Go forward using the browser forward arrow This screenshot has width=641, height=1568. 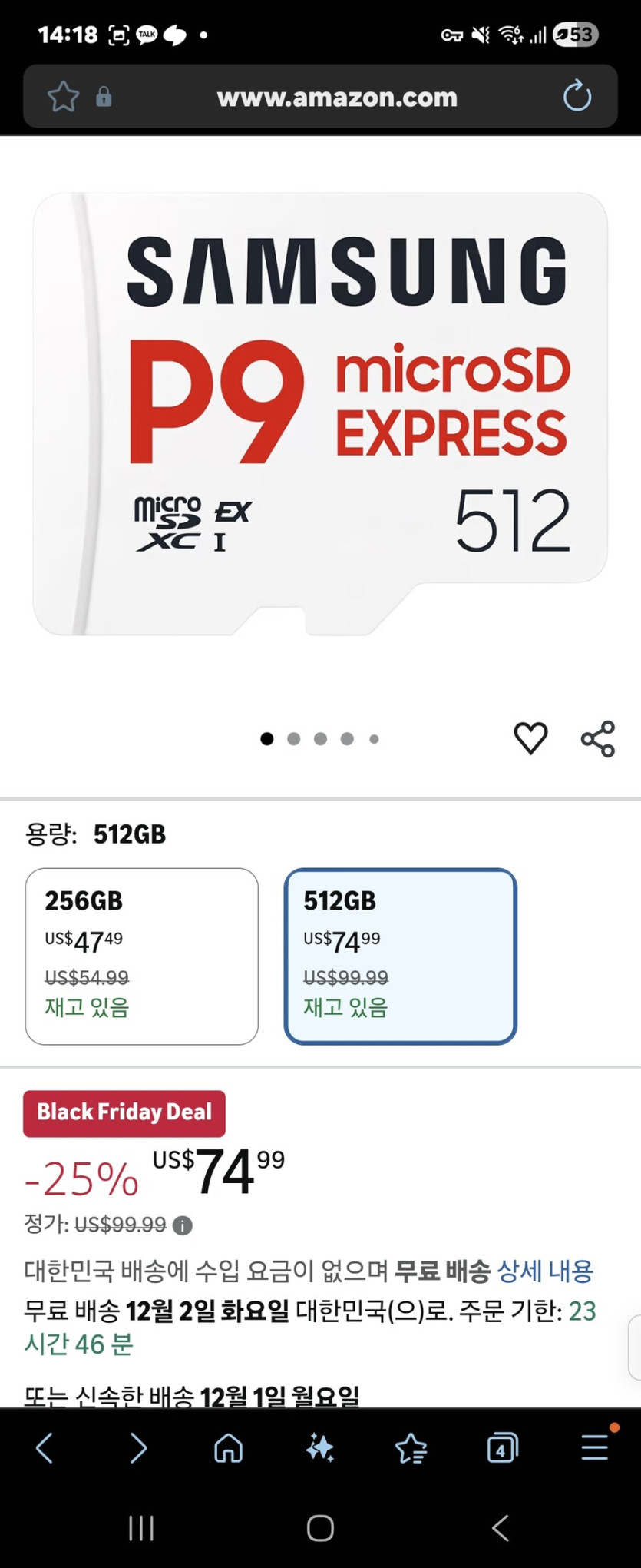[x=140, y=1447]
